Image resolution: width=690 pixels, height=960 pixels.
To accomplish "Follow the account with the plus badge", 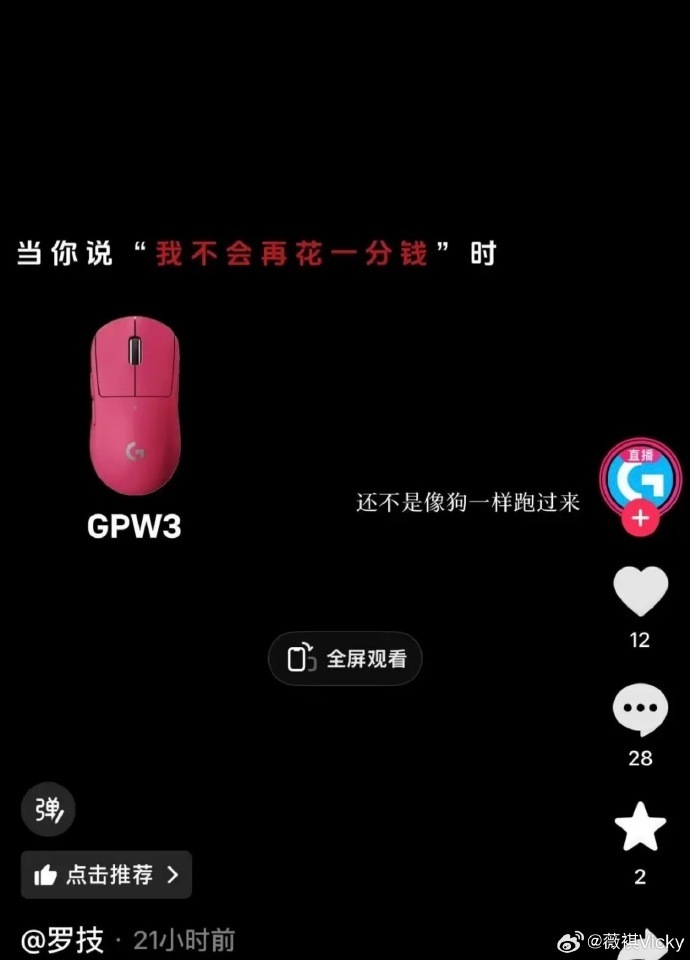I will pos(640,518).
